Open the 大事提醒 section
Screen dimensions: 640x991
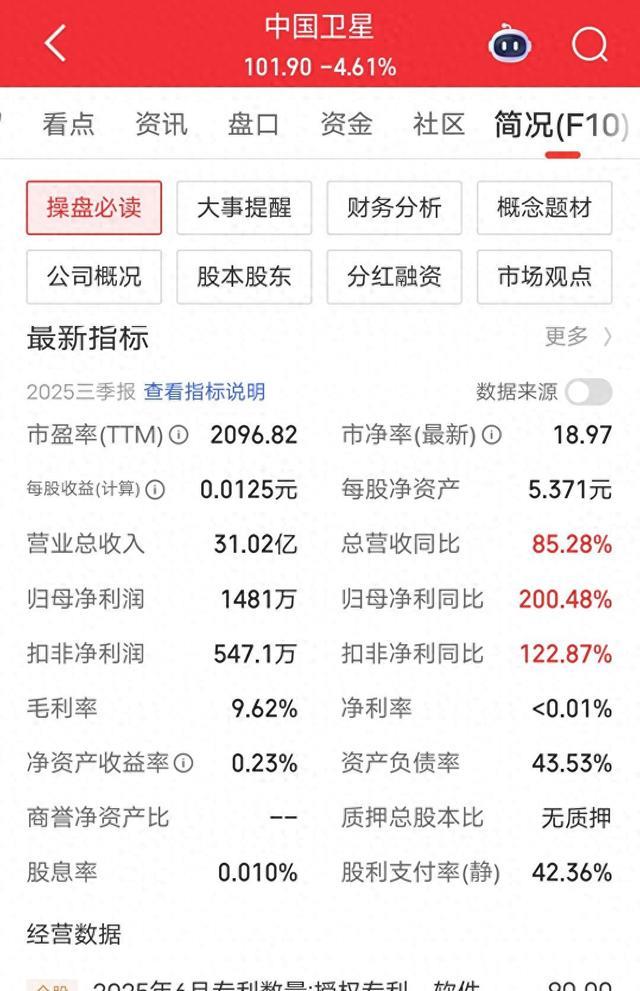tap(244, 208)
